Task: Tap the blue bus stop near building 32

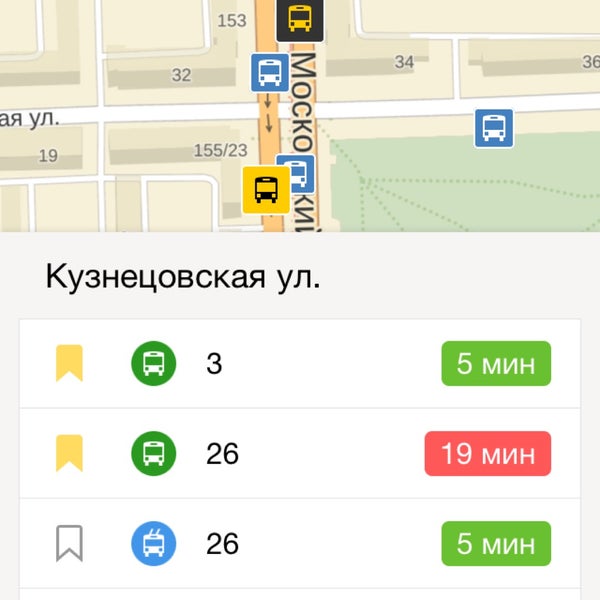Action: click(x=269, y=72)
